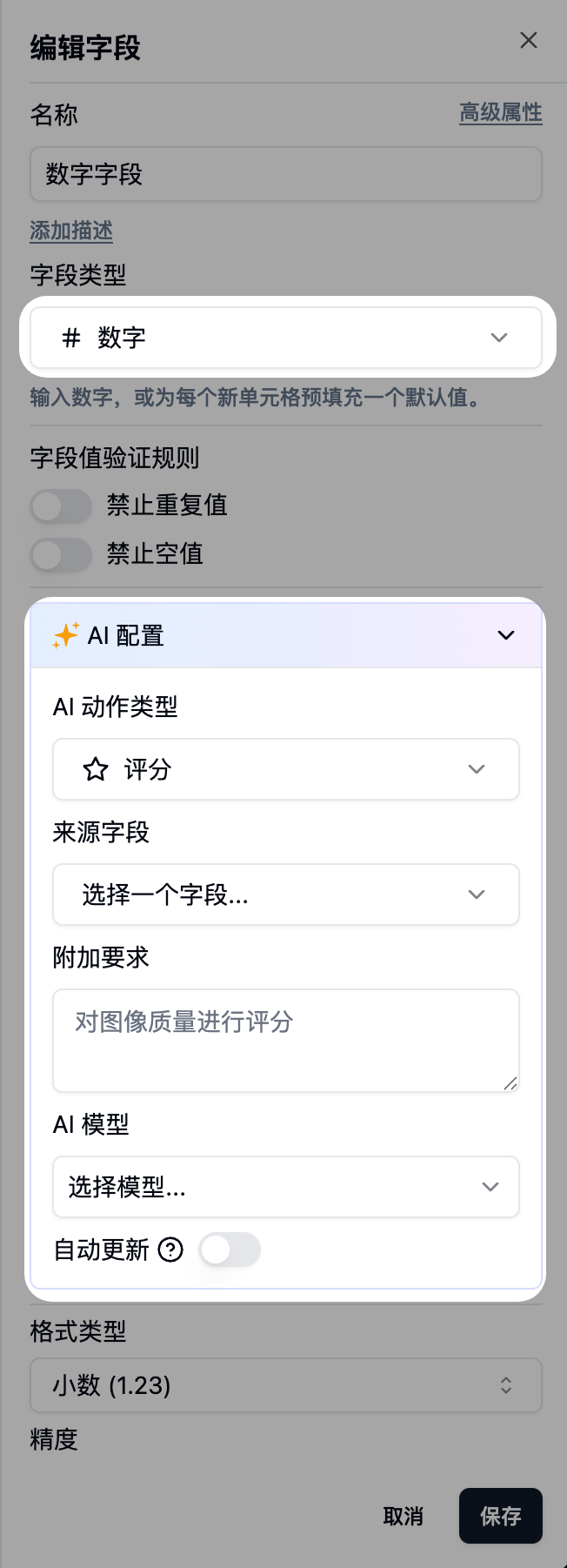The image size is (567, 1568).
Task: Toggle the 自动更新 switch on
Action: (x=230, y=1250)
